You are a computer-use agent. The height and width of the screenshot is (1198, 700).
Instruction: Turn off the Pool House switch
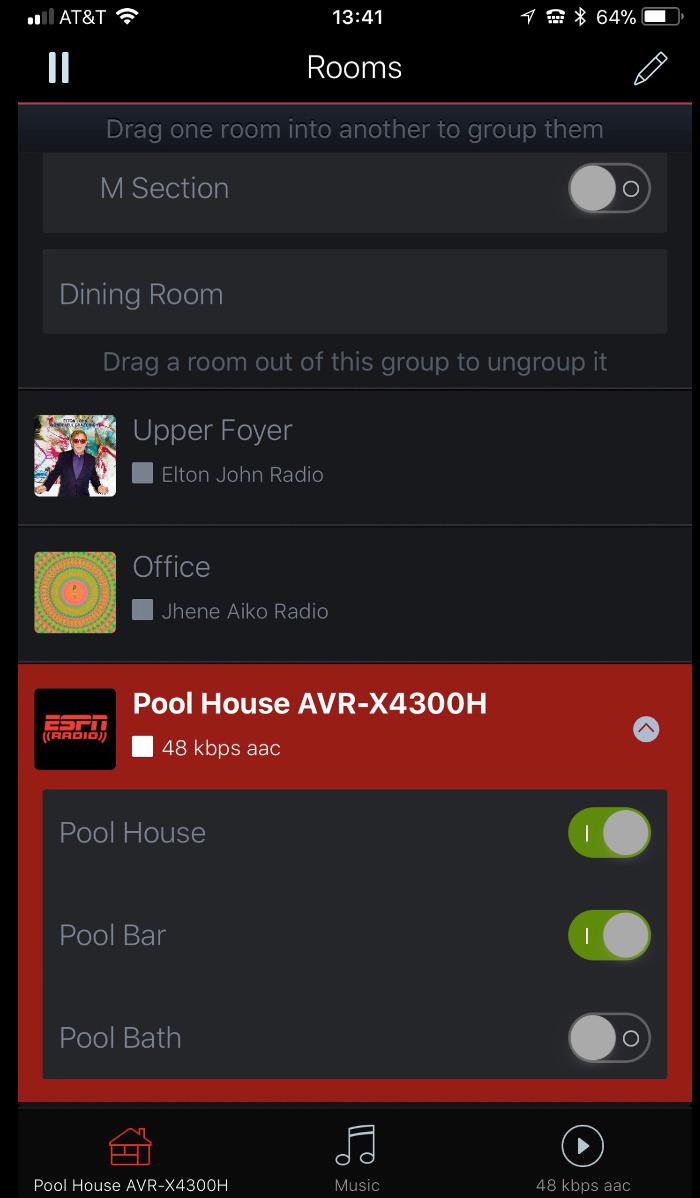(x=609, y=832)
